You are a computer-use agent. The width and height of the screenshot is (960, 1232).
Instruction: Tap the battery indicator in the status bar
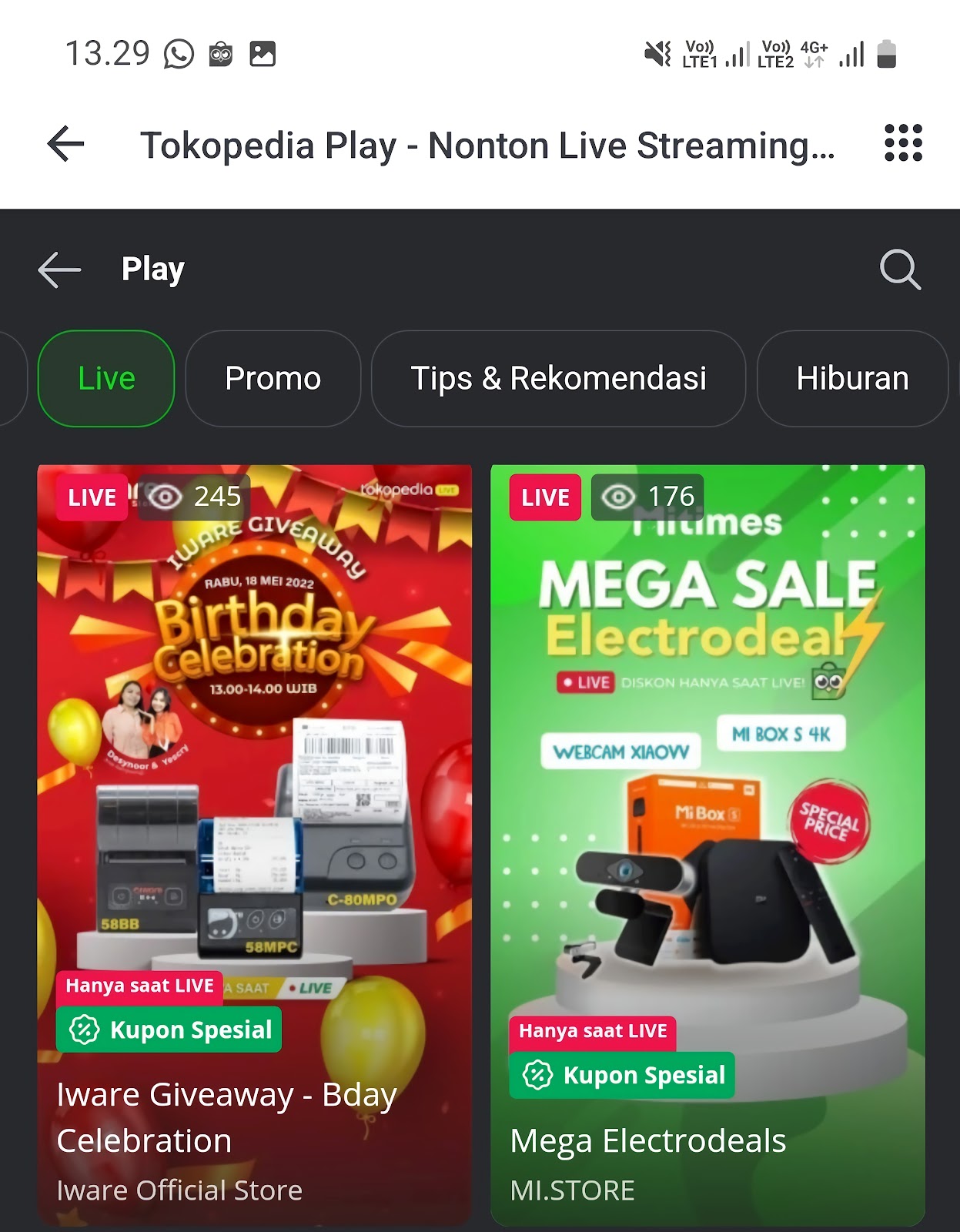pos(885,53)
